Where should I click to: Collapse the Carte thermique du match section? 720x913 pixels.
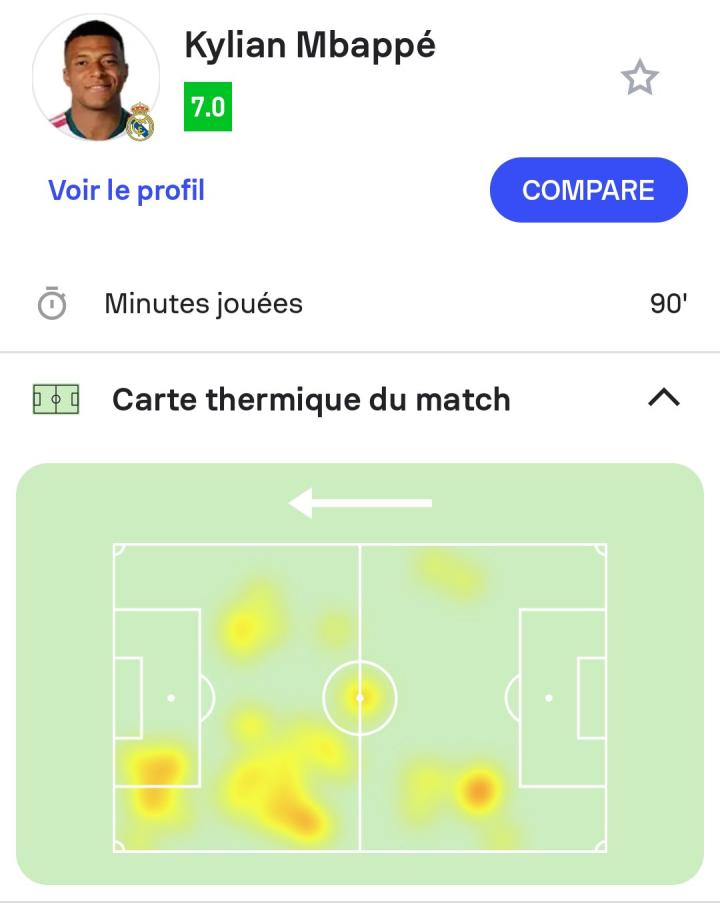(664, 398)
